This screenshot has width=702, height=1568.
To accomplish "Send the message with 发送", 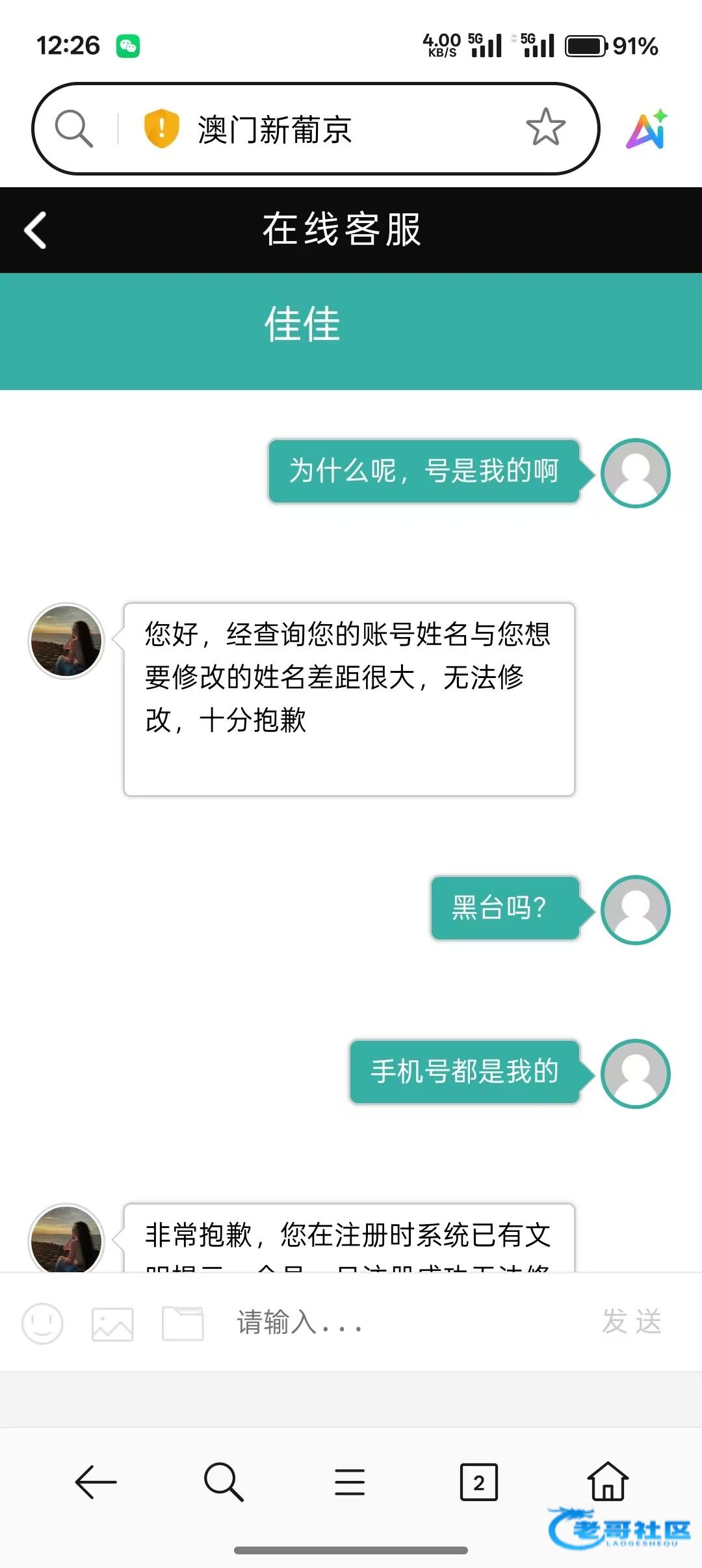I will click(632, 1322).
